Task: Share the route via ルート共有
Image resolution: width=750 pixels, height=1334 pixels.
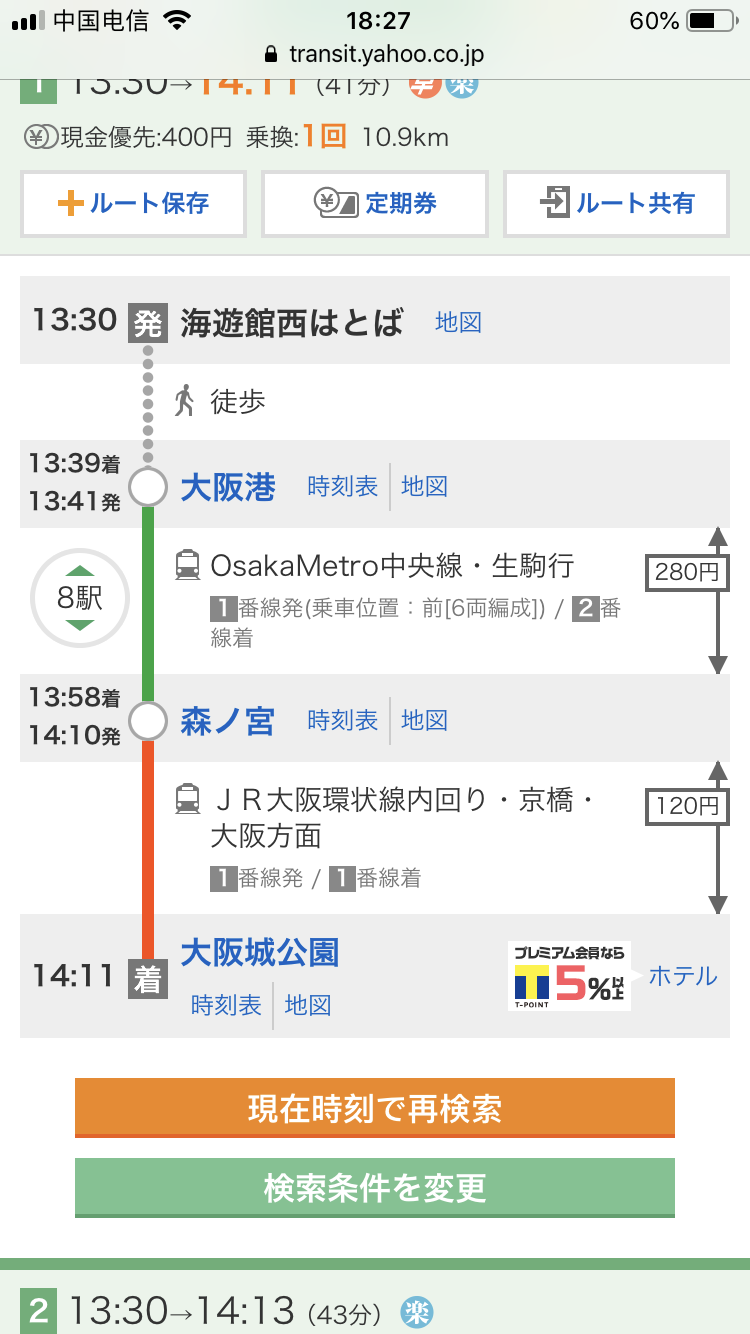Action: click(617, 204)
